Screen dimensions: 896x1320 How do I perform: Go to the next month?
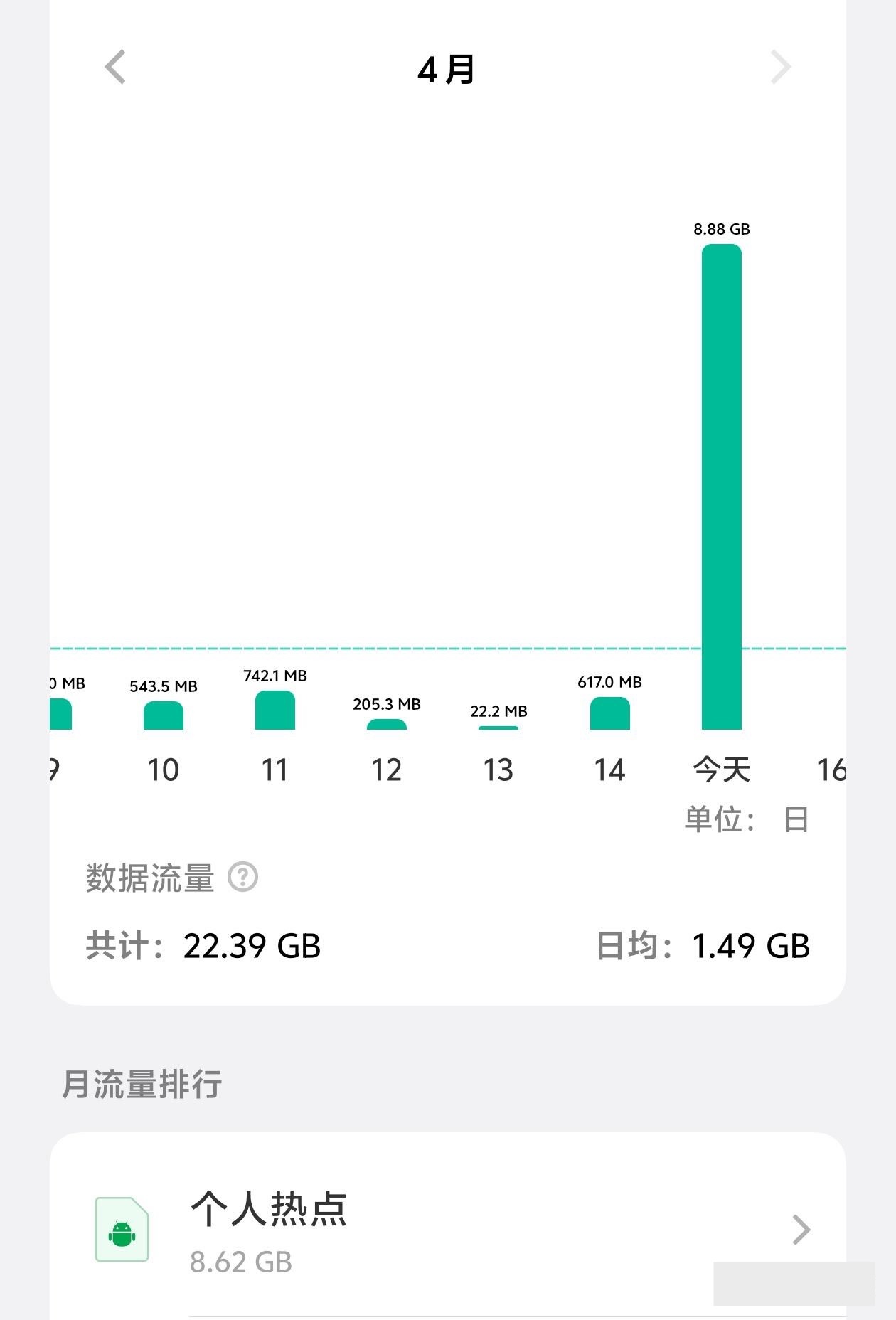pos(780,68)
